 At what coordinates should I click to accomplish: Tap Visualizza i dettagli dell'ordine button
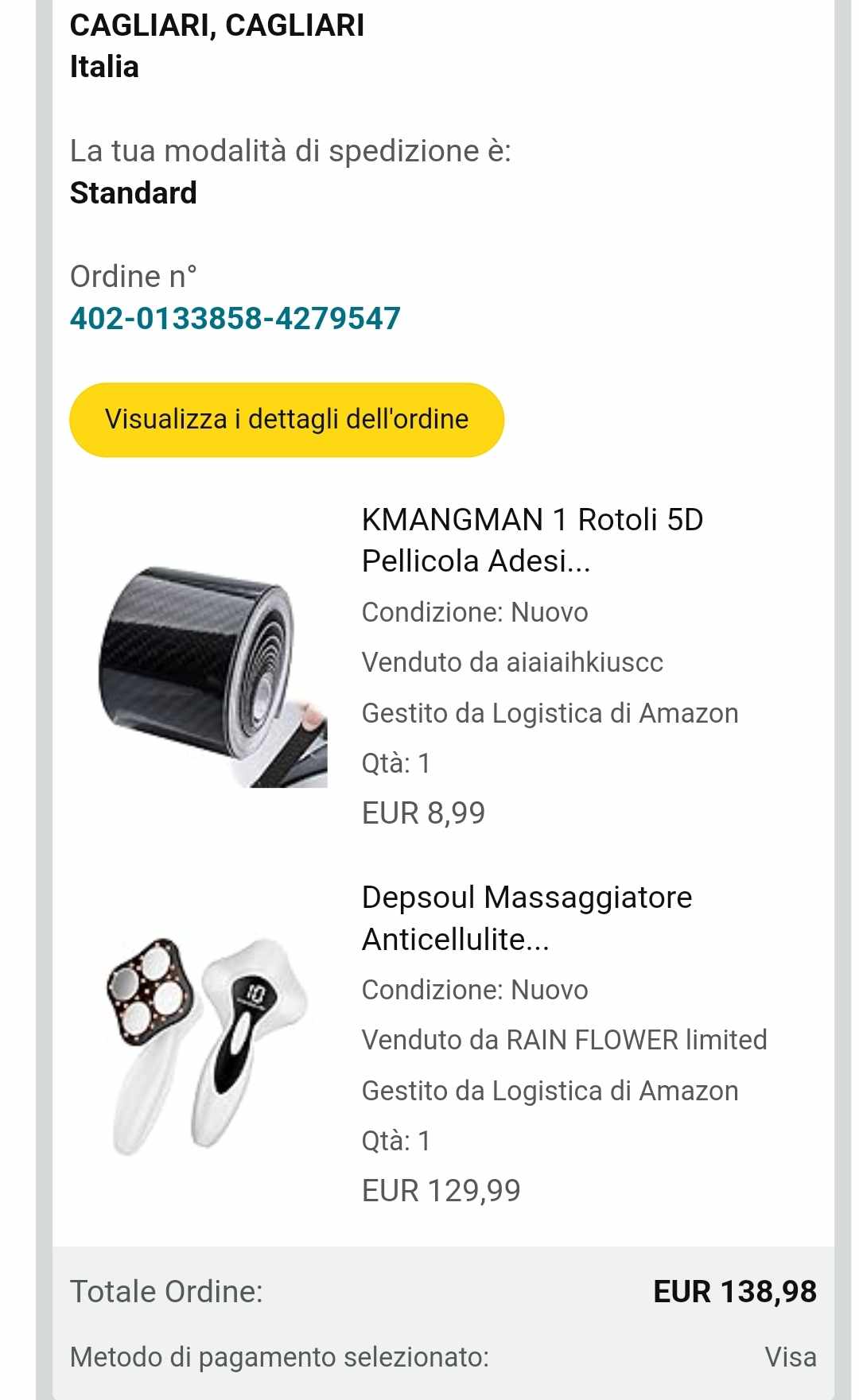tap(286, 420)
